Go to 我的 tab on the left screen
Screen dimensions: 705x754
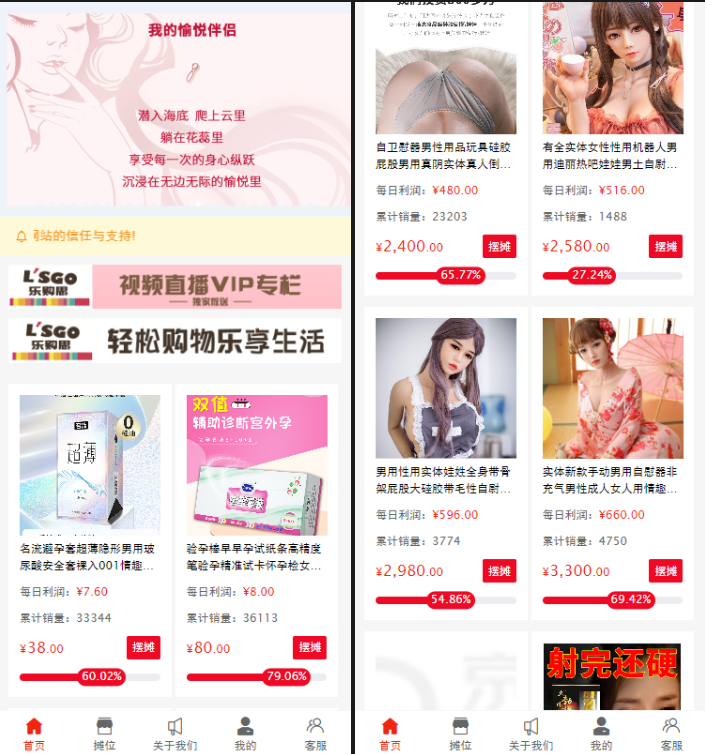click(245, 733)
